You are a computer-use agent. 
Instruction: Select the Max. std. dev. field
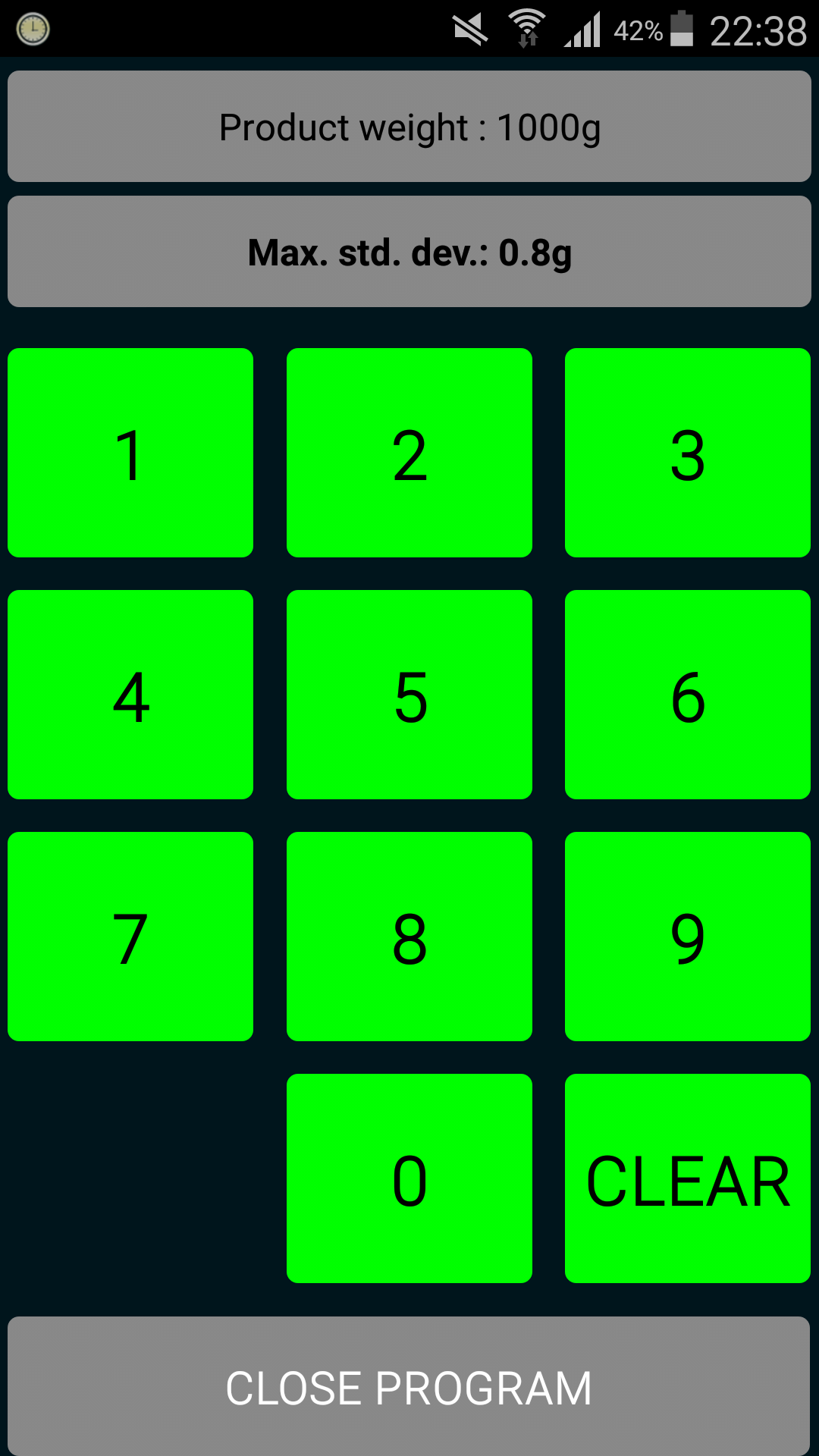point(409,252)
